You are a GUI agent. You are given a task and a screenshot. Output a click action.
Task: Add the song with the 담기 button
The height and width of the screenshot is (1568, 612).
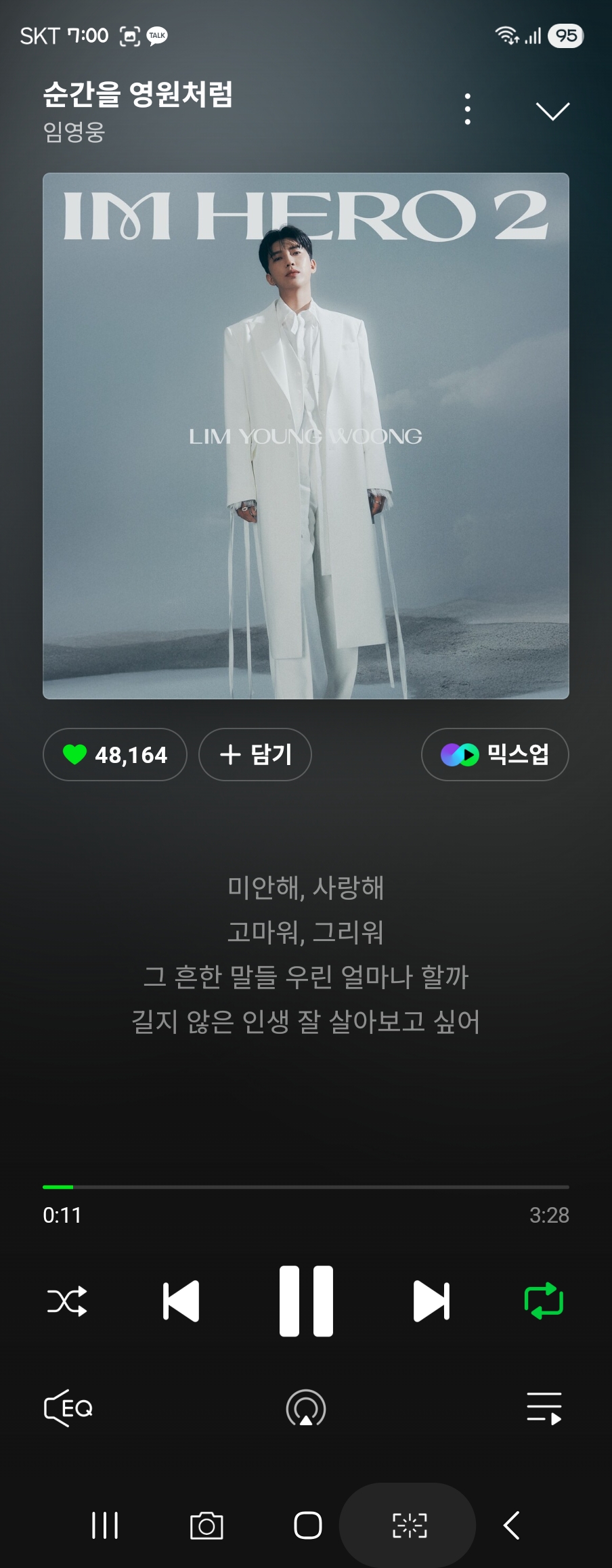255,754
